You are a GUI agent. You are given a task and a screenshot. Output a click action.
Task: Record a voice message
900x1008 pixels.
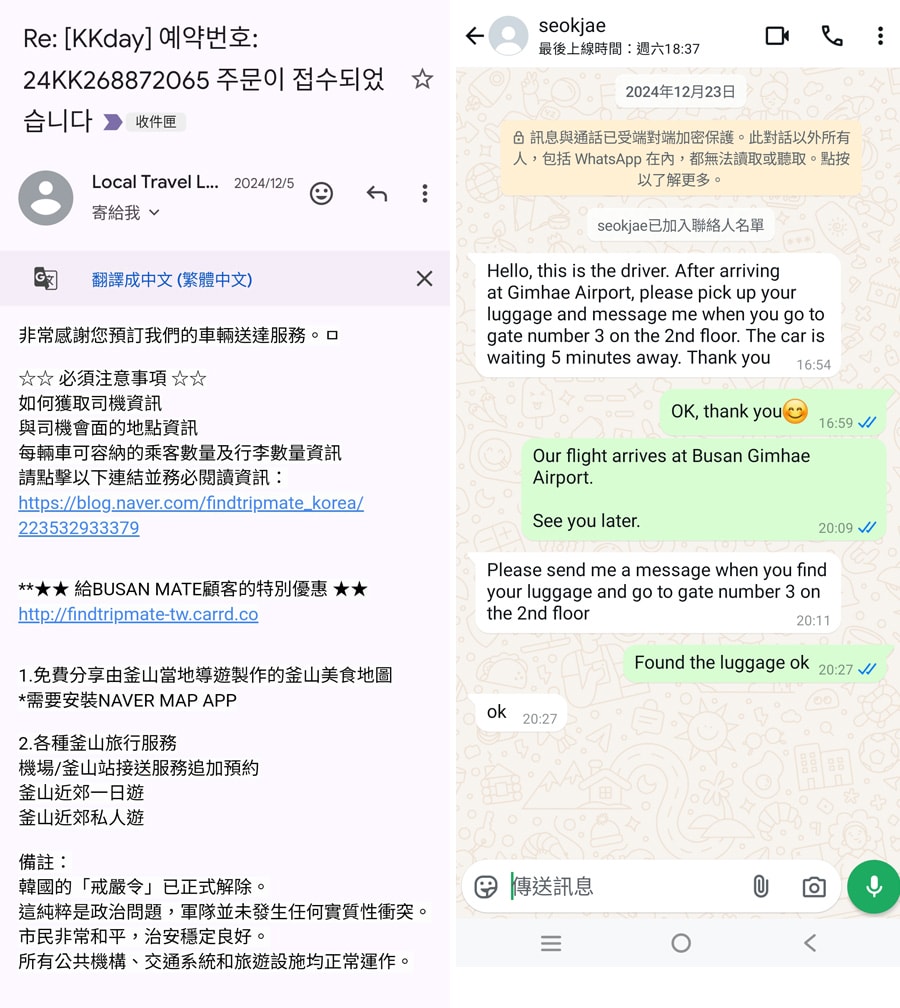873,887
